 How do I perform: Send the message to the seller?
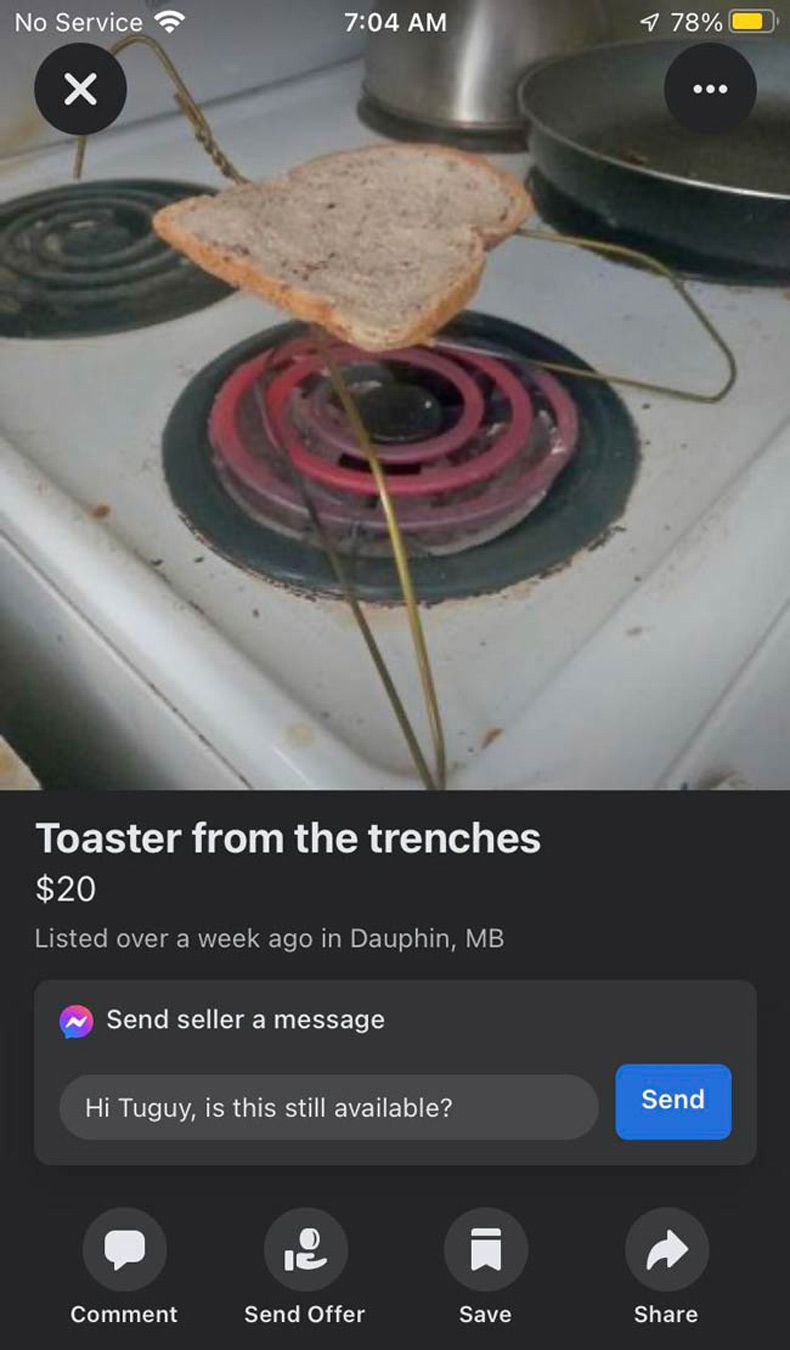(x=673, y=1101)
